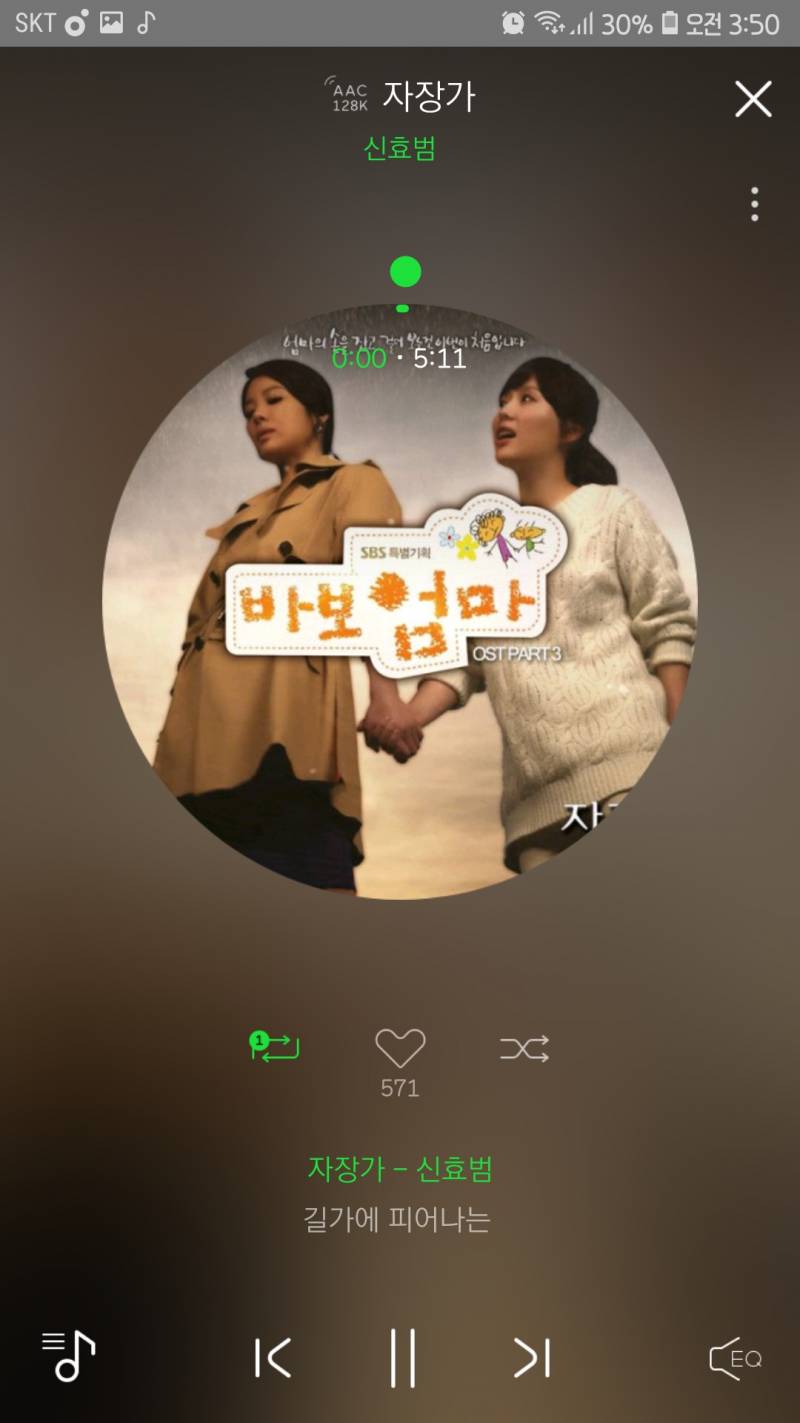The height and width of the screenshot is (1423, 800).
Task: Toggle off repeat-one playback mode
Action: tap(275, 1048)
